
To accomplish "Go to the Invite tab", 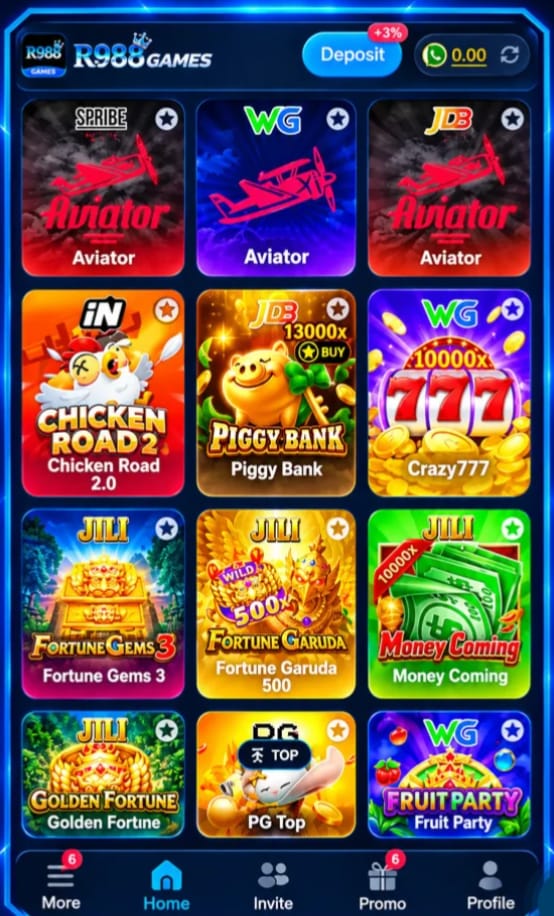I will point(273,885).
